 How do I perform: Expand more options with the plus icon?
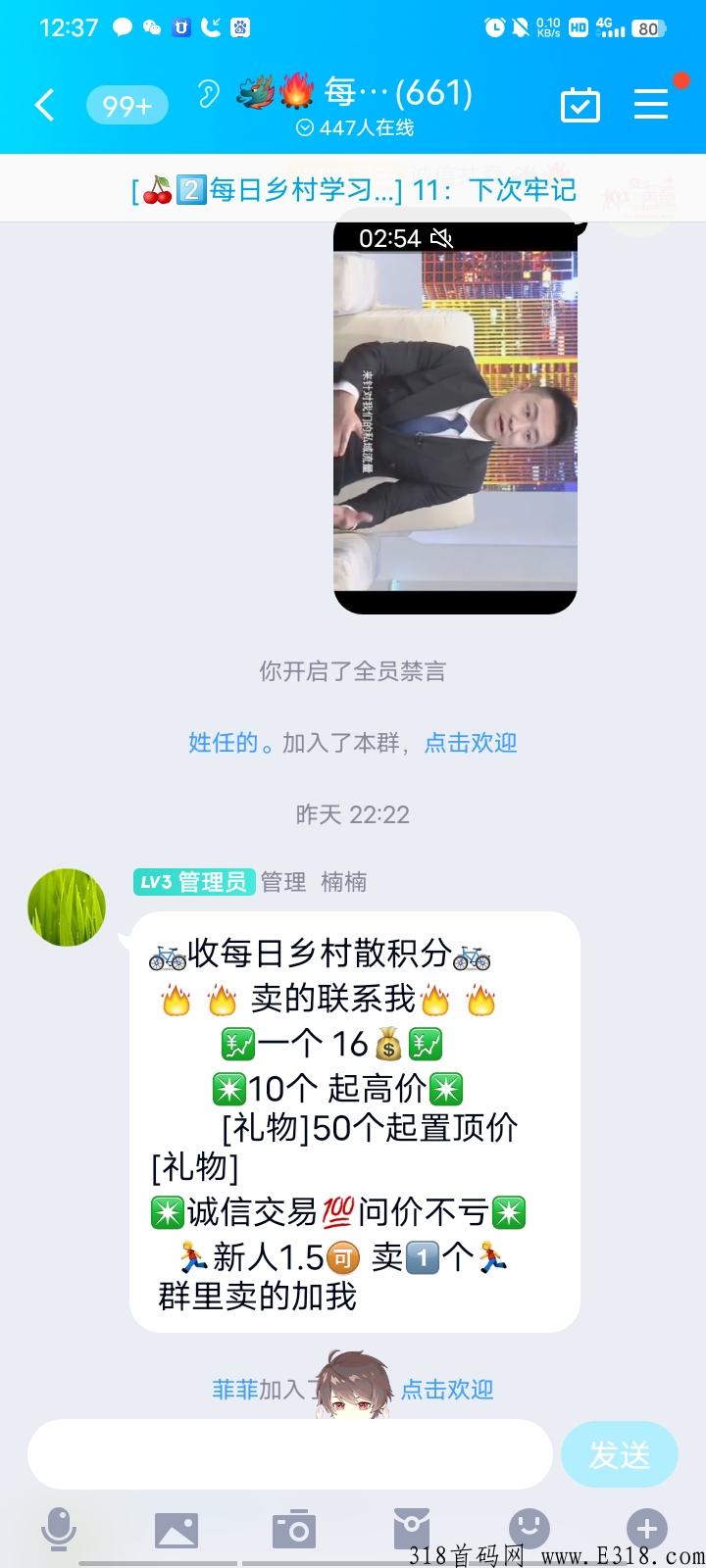click(646, 1529)
